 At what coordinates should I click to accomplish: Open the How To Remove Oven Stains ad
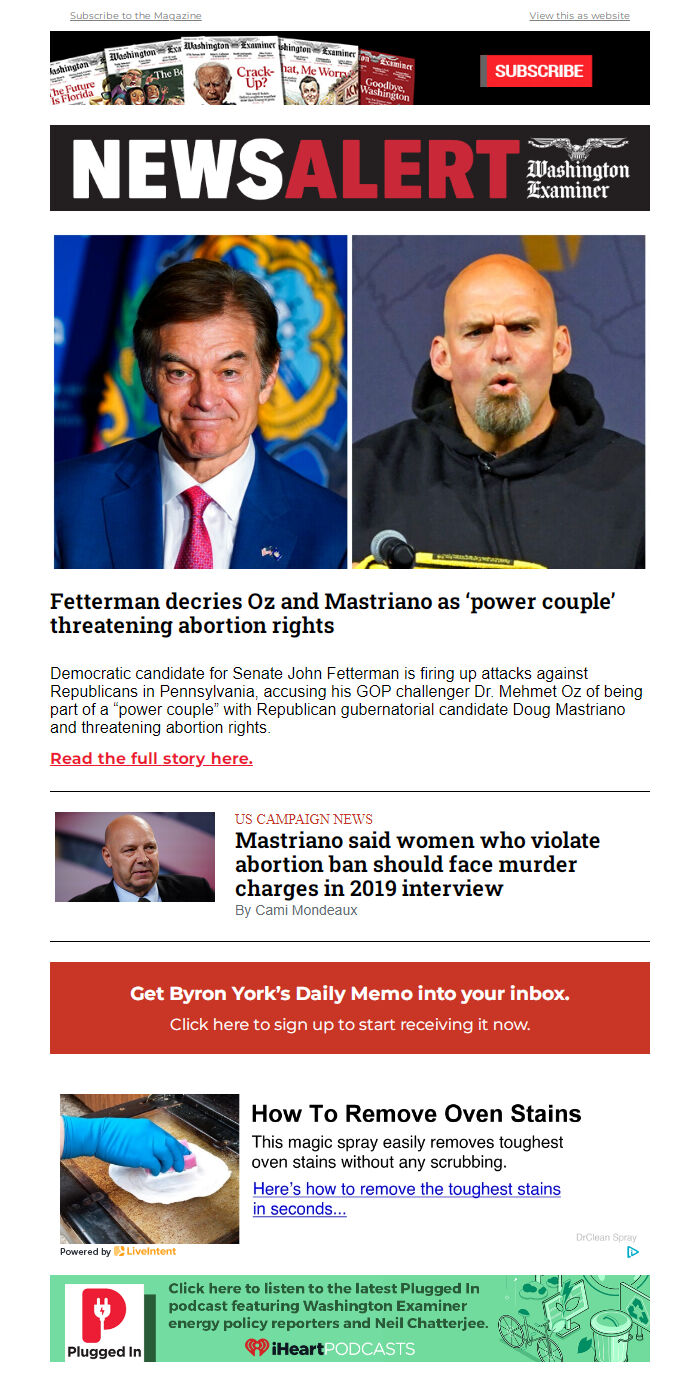coord(416,1114)
